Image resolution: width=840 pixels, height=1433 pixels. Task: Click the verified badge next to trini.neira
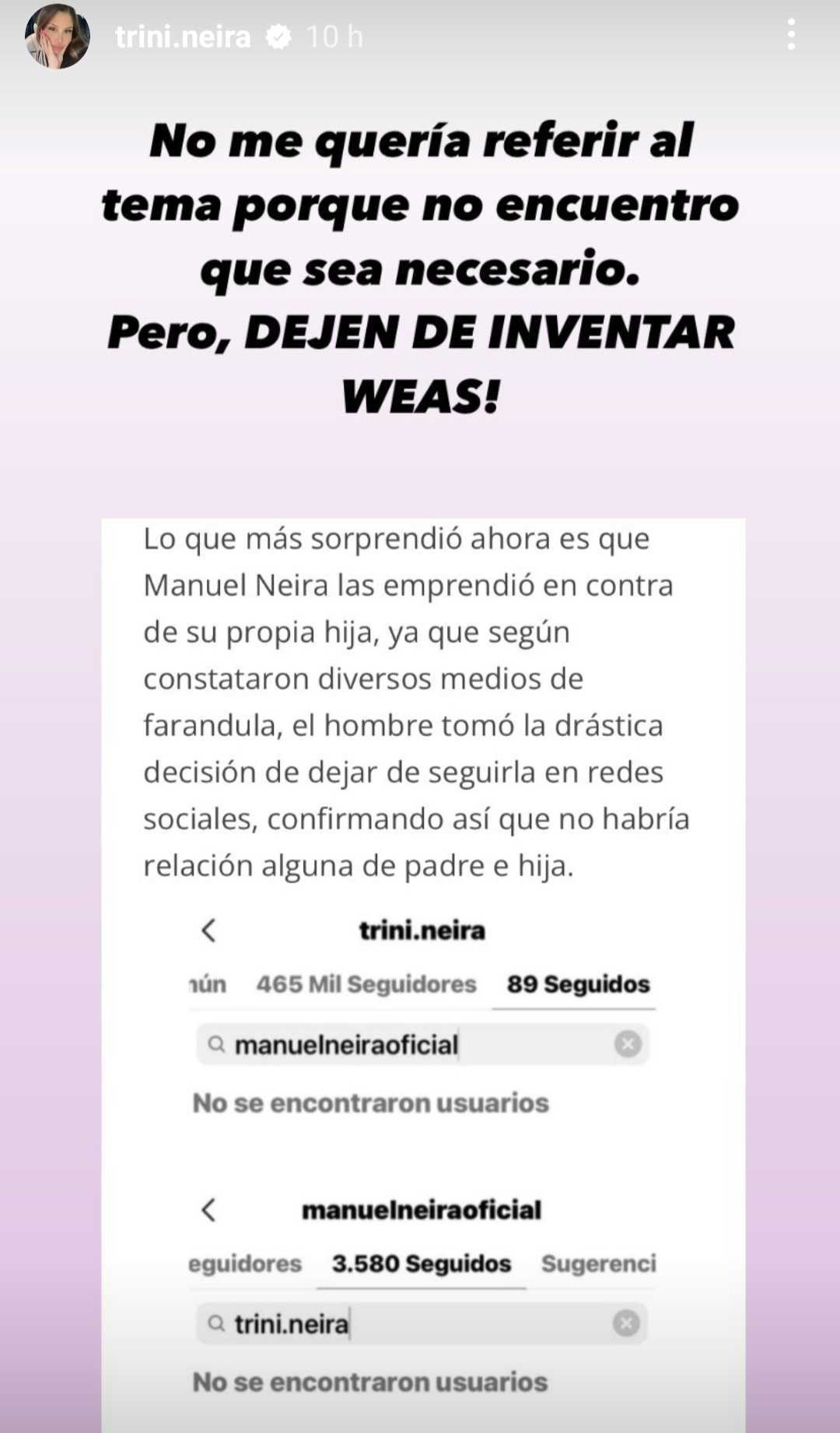pos(277,34)
